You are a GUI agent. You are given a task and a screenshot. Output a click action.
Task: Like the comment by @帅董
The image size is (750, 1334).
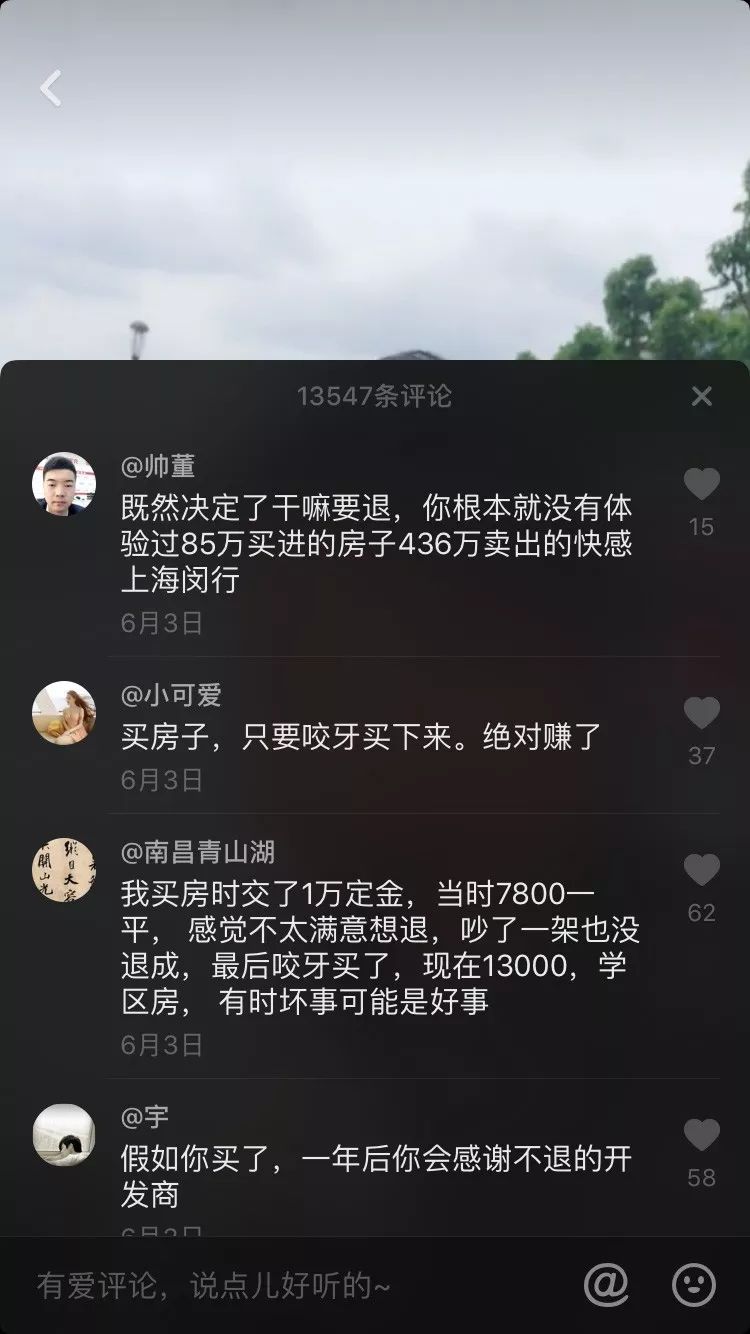[x=702, y=485]
